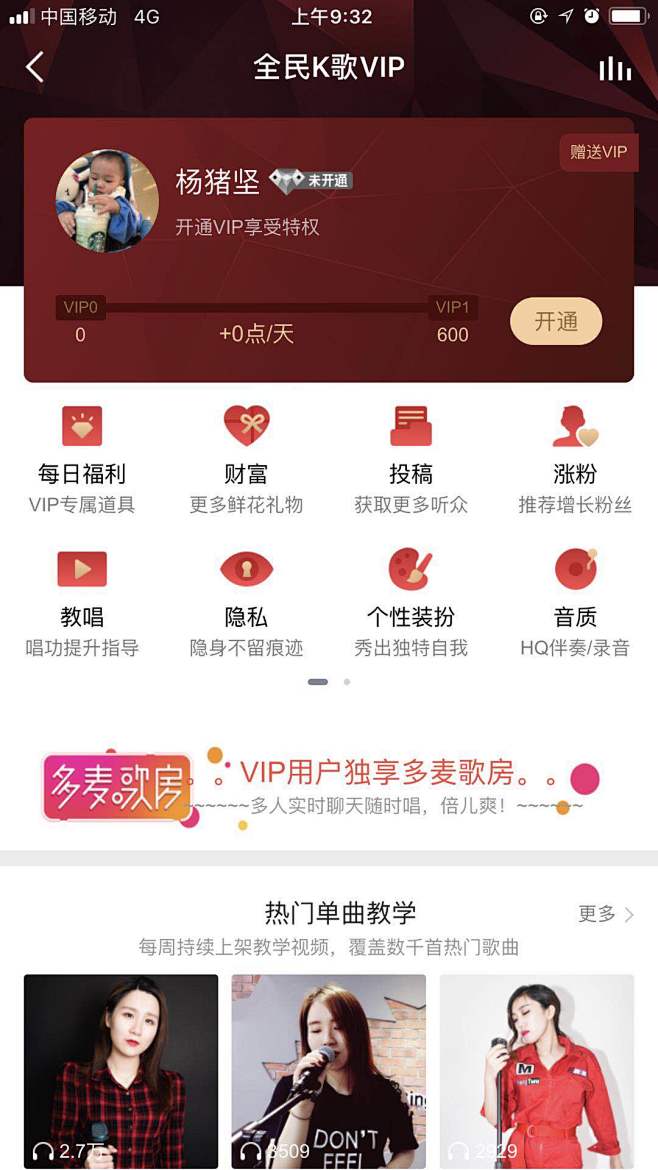658x1170 pixels.
Task: Select the 投稿 submission privilege
Action: click(x=410, y=459)
